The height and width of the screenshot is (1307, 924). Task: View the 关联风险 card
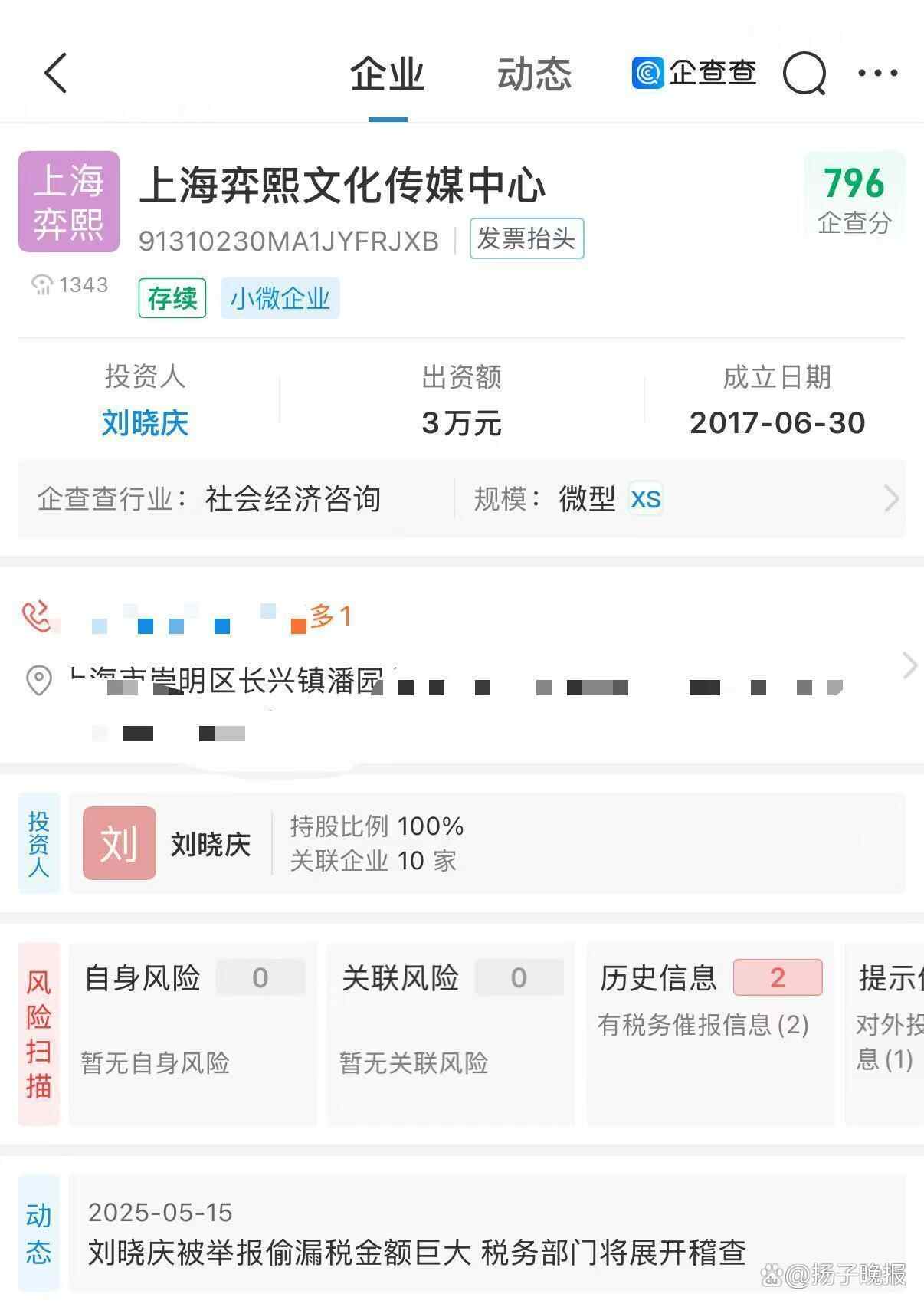pyautogui.click(x=451, y=1033)
